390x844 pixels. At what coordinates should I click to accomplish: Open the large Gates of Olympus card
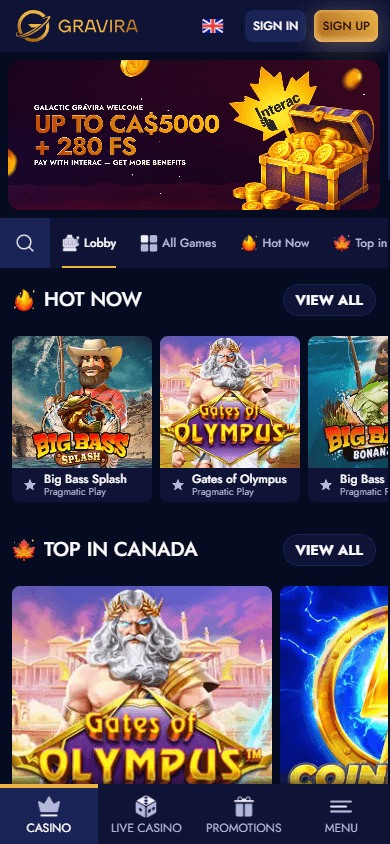tap(142, 685)
